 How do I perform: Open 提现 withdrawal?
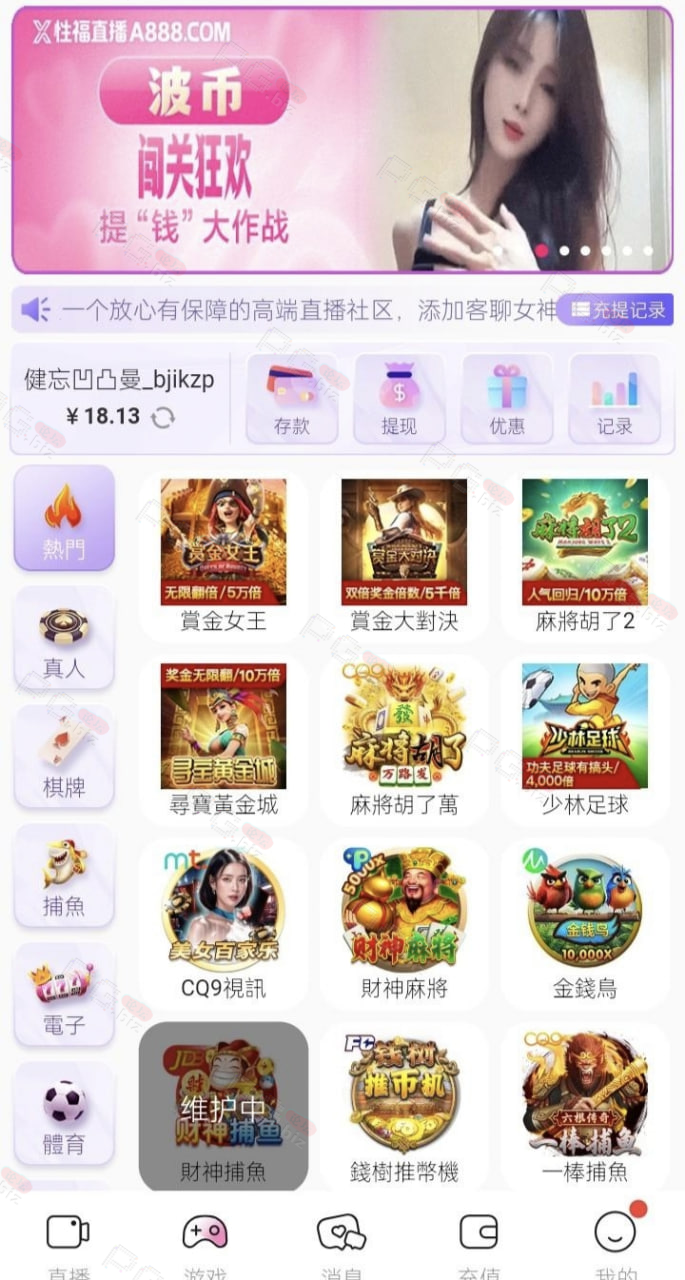click(x=399, y=398)
